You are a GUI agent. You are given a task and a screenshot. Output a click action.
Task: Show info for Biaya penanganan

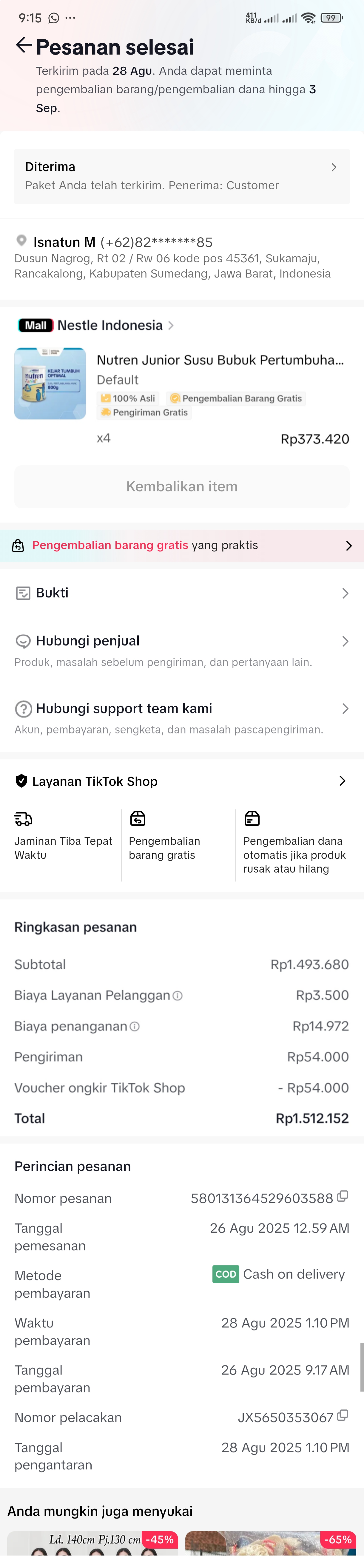pos(135,1027)
